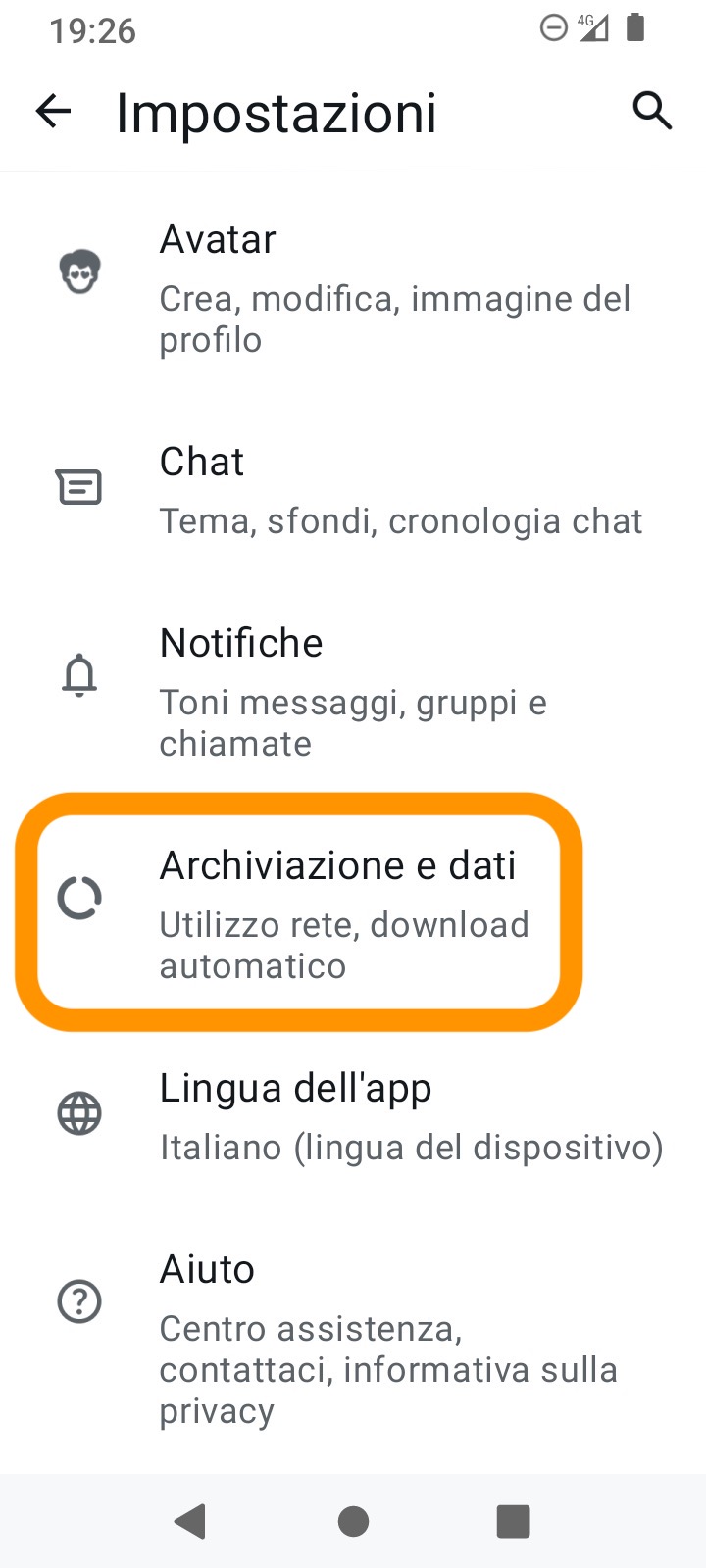The height and width of the screenshot is (1568, 706).
Task: Change Lingua dell'app
Action: click(x=353, y=1115)
